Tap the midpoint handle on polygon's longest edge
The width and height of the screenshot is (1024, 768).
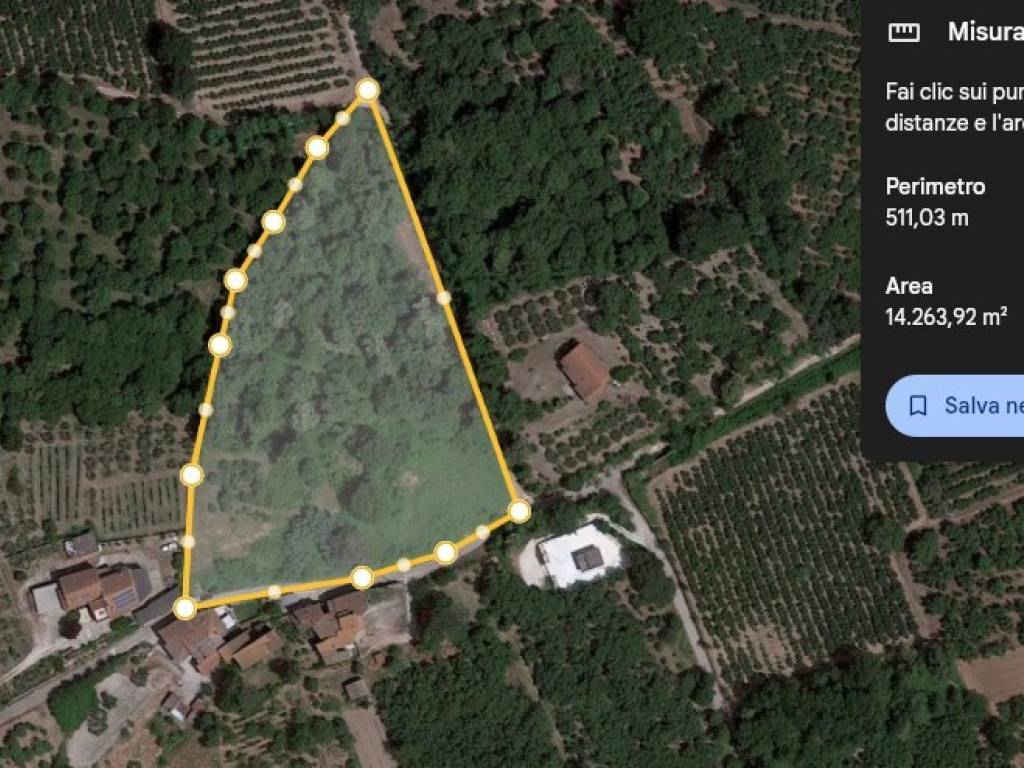[444, 297]
